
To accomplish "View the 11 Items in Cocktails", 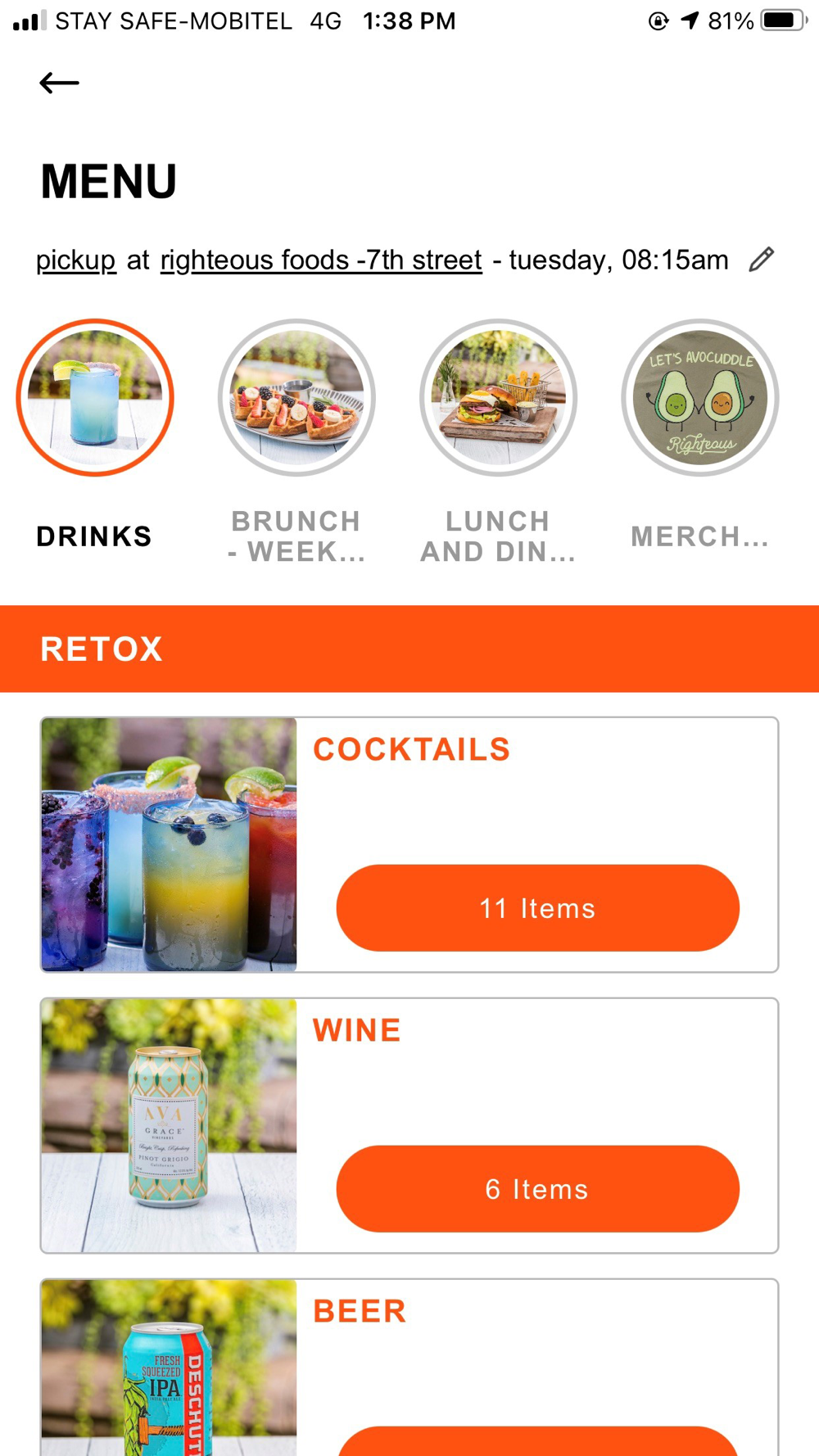I will coord(537,908).
